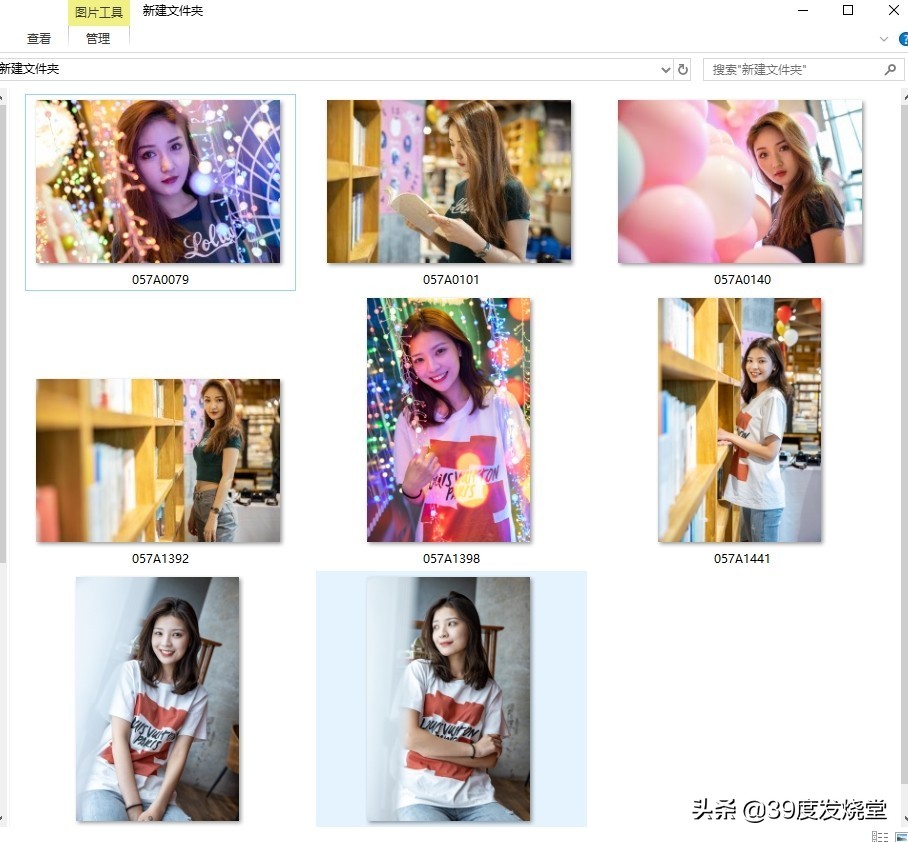
Task: Expand the ribbon using the chevron
Action: pyautogui.click(x=884, y=39)
